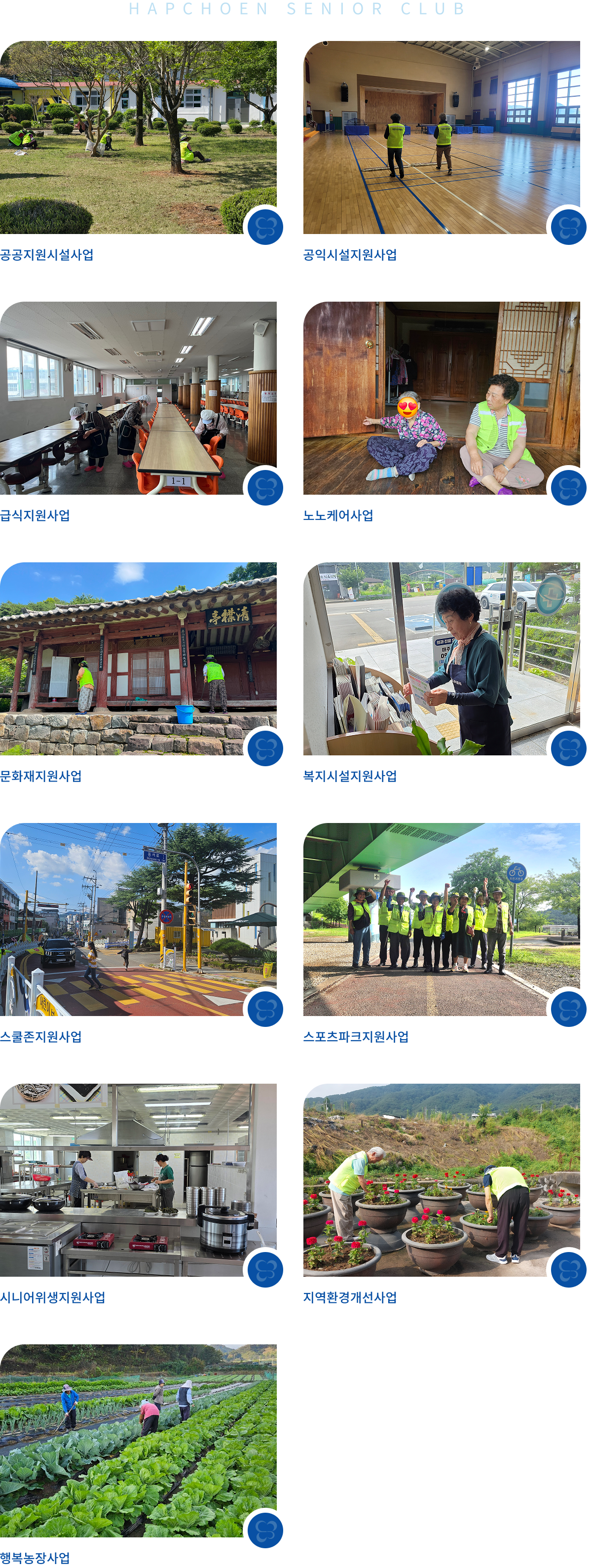
Task: Open the 공공지원시설사업 card
Action: [138, 138]
